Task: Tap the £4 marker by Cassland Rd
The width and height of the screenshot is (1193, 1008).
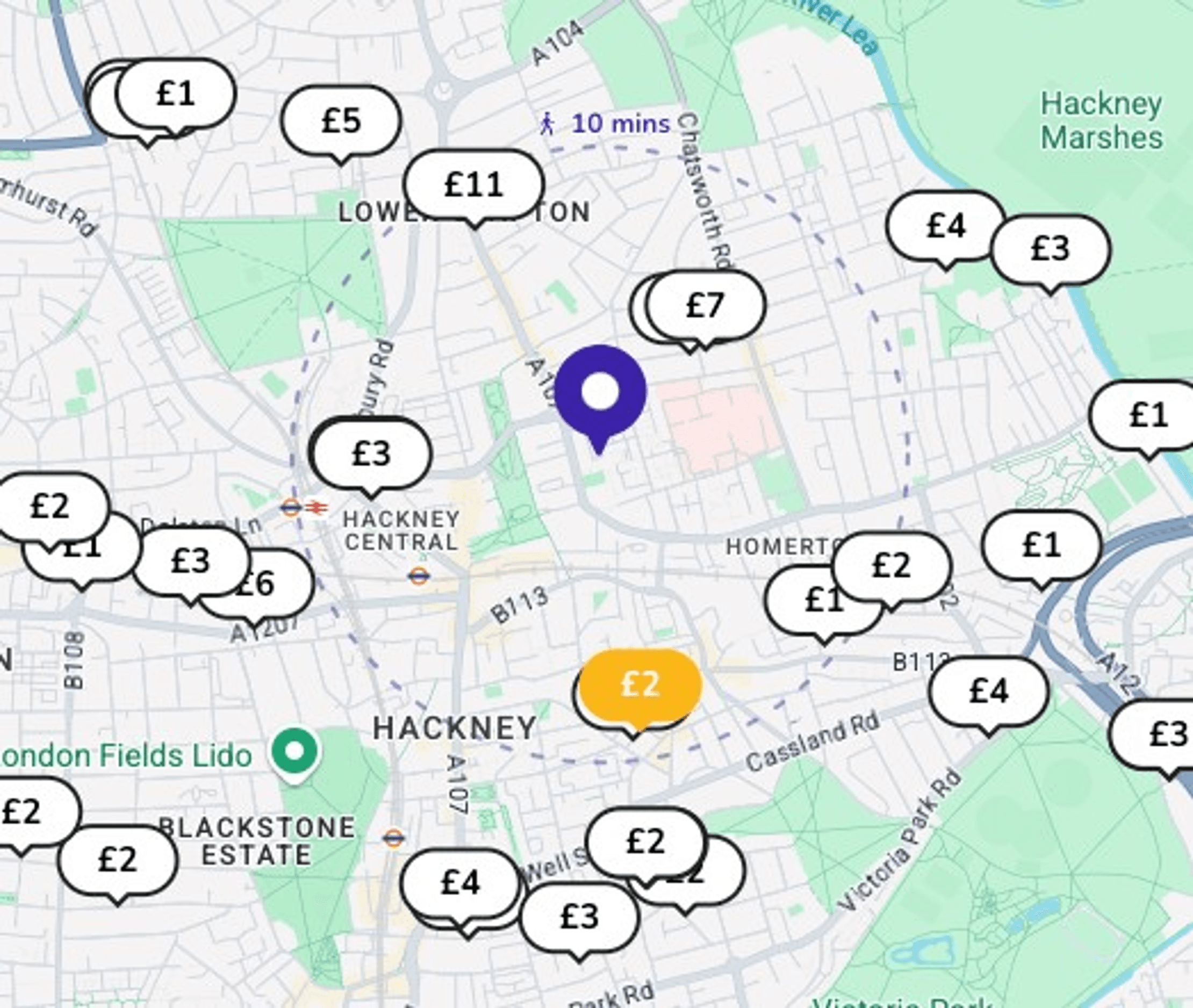Action: (989, 691)
